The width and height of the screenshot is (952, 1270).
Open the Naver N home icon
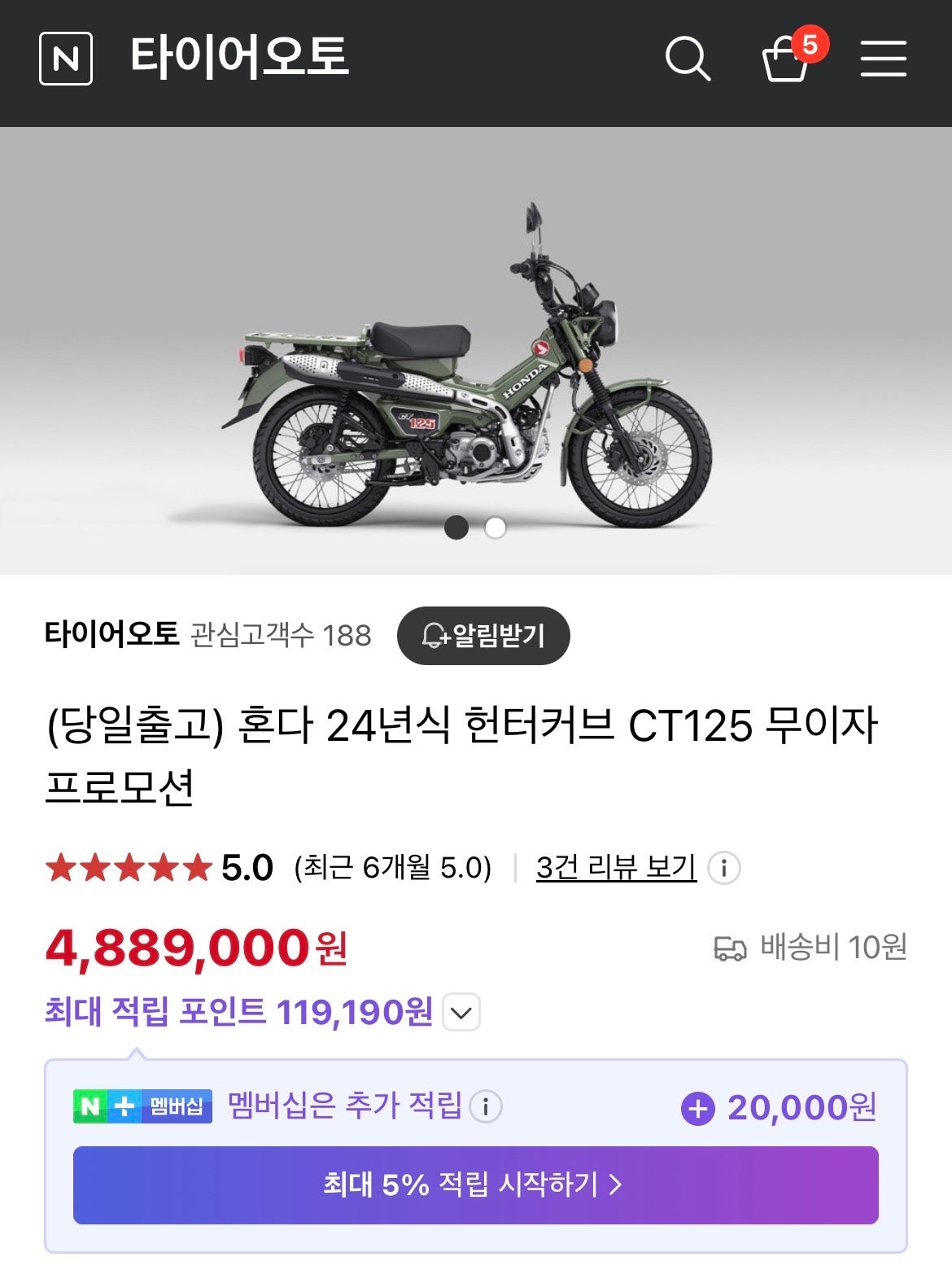[66, 59]
